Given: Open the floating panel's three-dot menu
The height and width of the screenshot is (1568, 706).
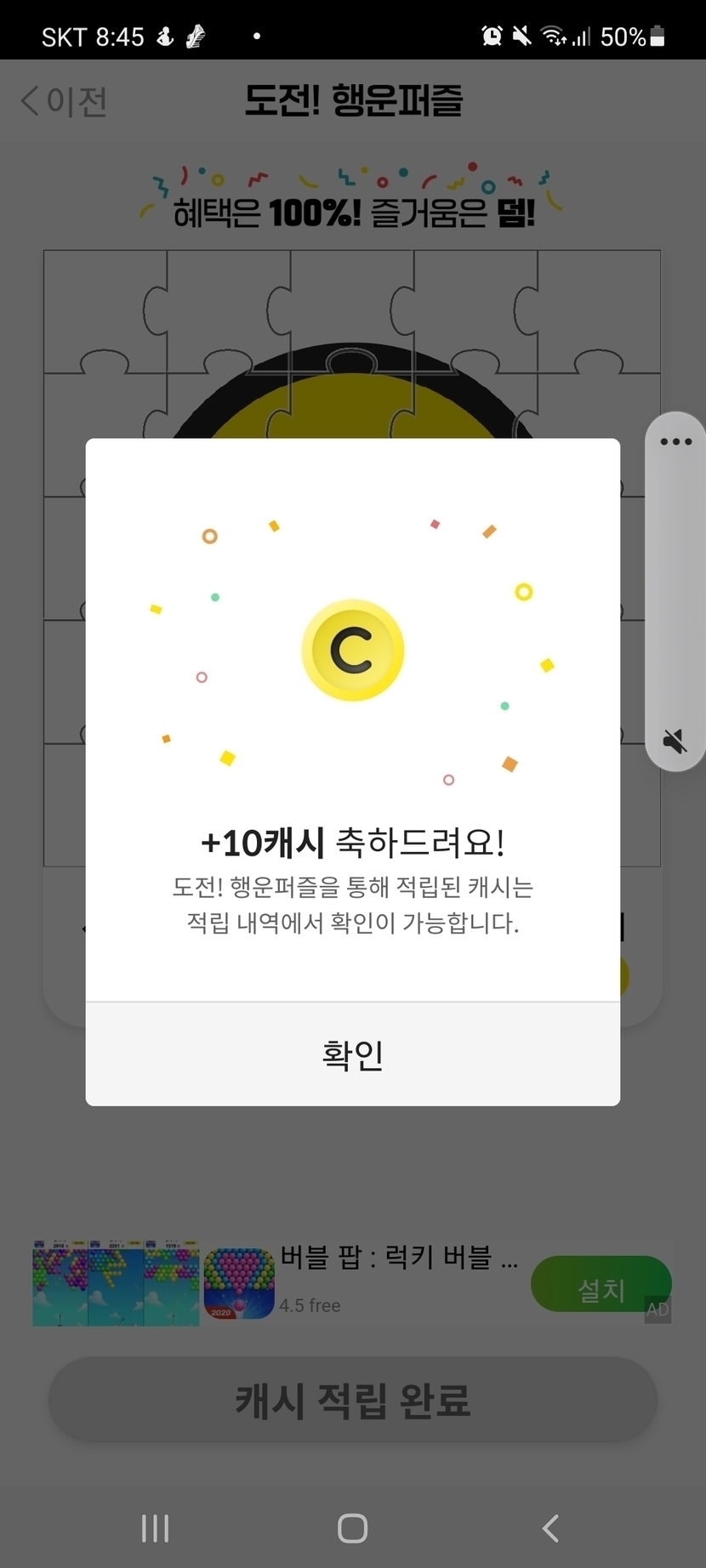Looking at the screenshot, I should tap(675, 442).
